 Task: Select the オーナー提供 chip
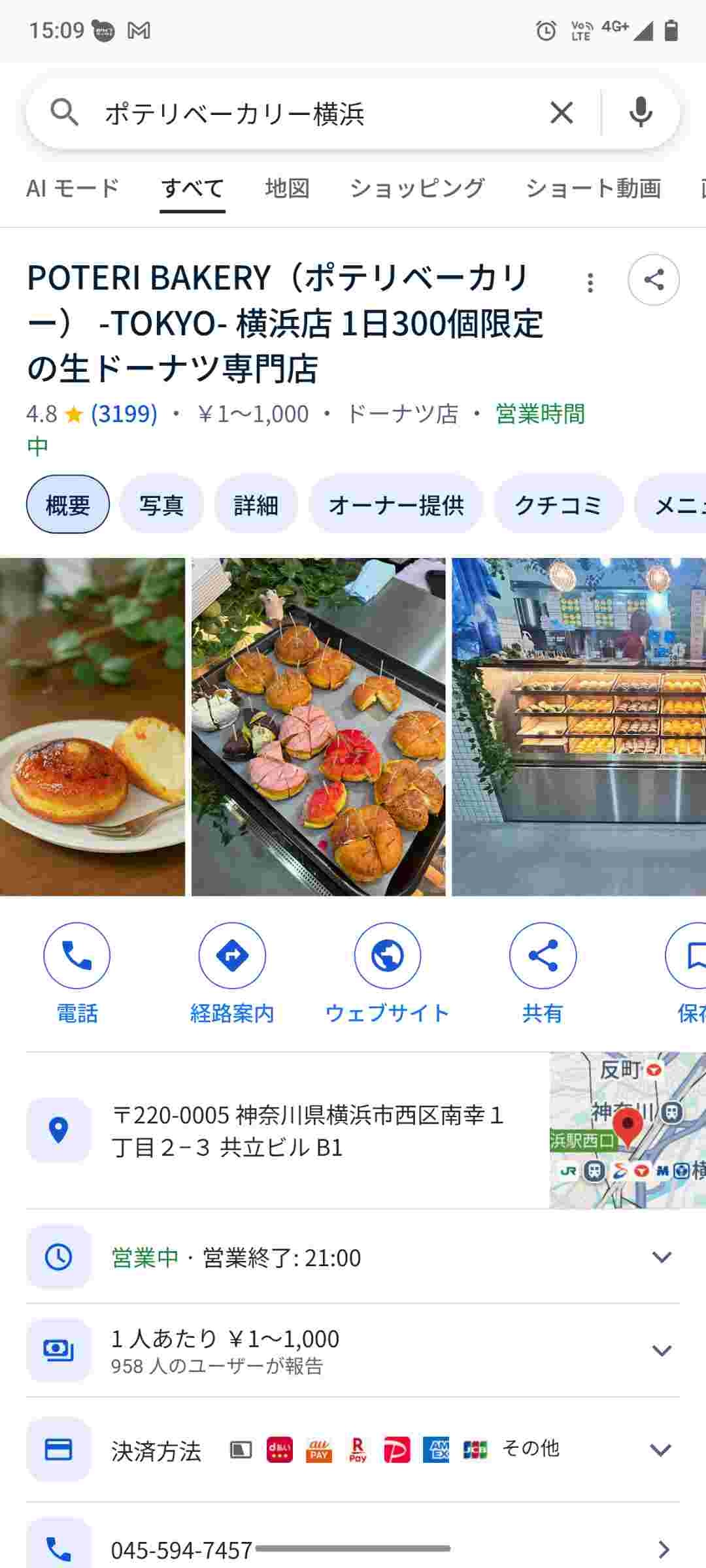click(x=395, y=505)
